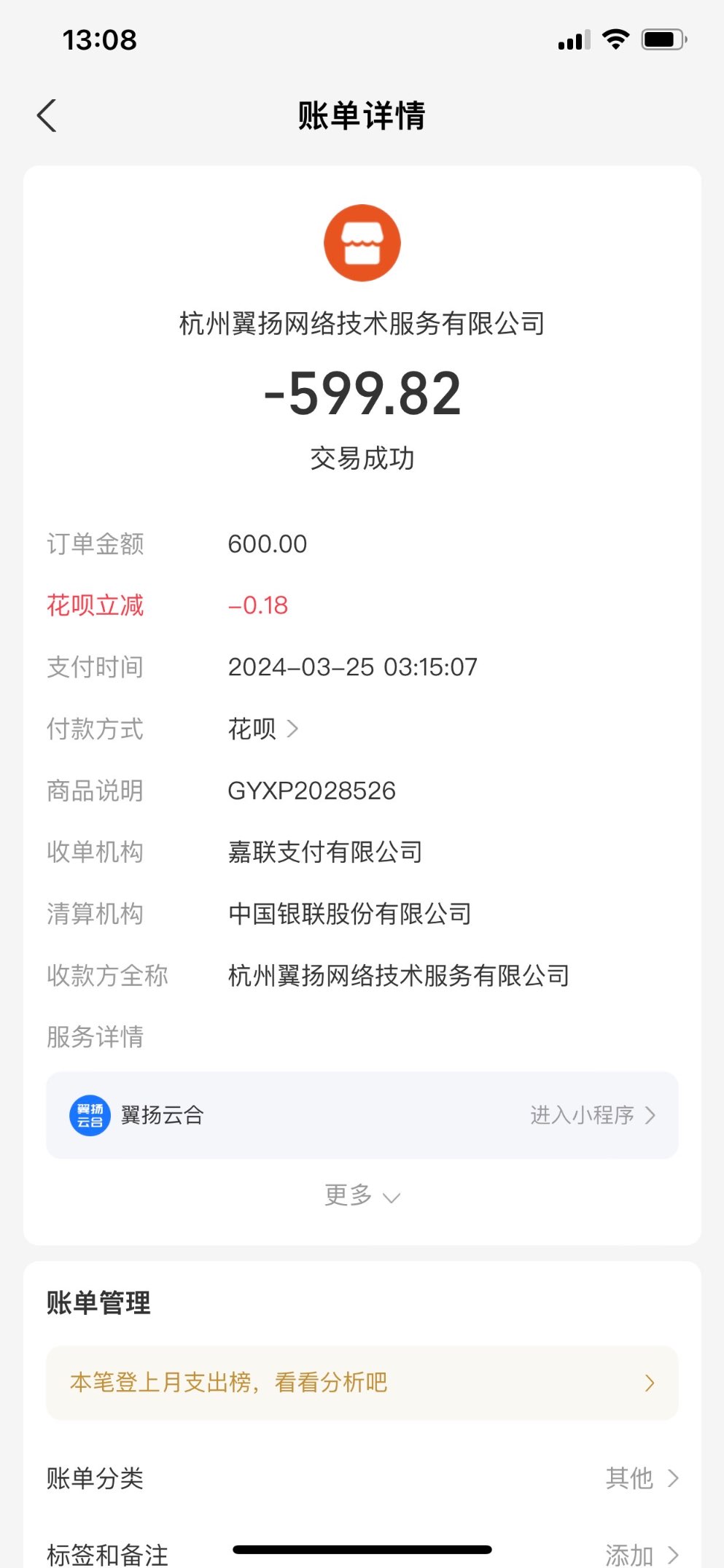Open 本笔登上月支出榜 analysis banner
This screenshot has height=1568, width=724.
(362, 1383)
